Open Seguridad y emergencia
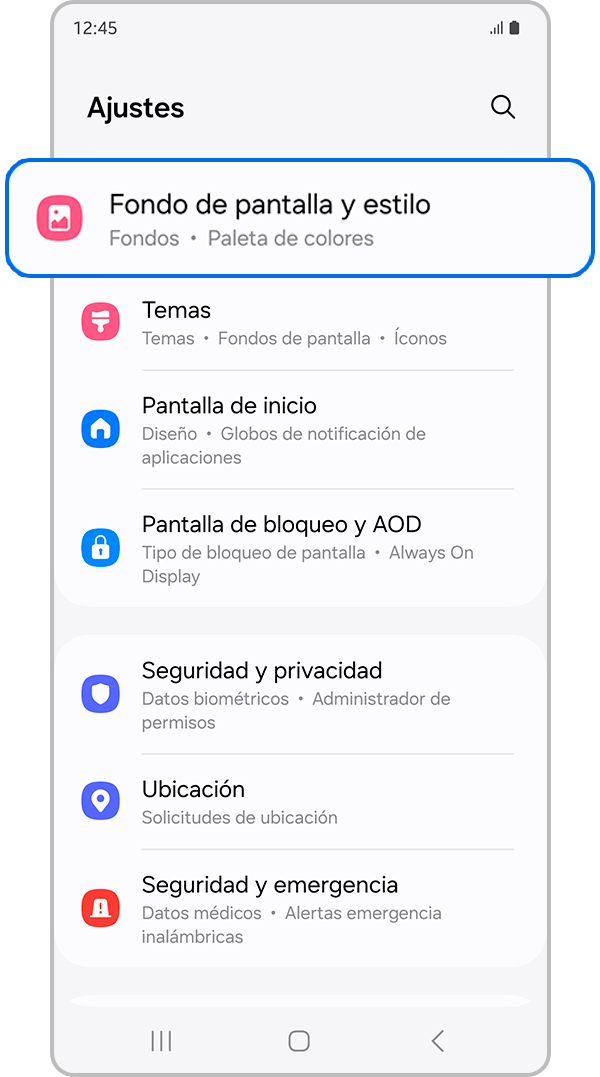This screenshot has height=1077, width=600. [300, 909]
